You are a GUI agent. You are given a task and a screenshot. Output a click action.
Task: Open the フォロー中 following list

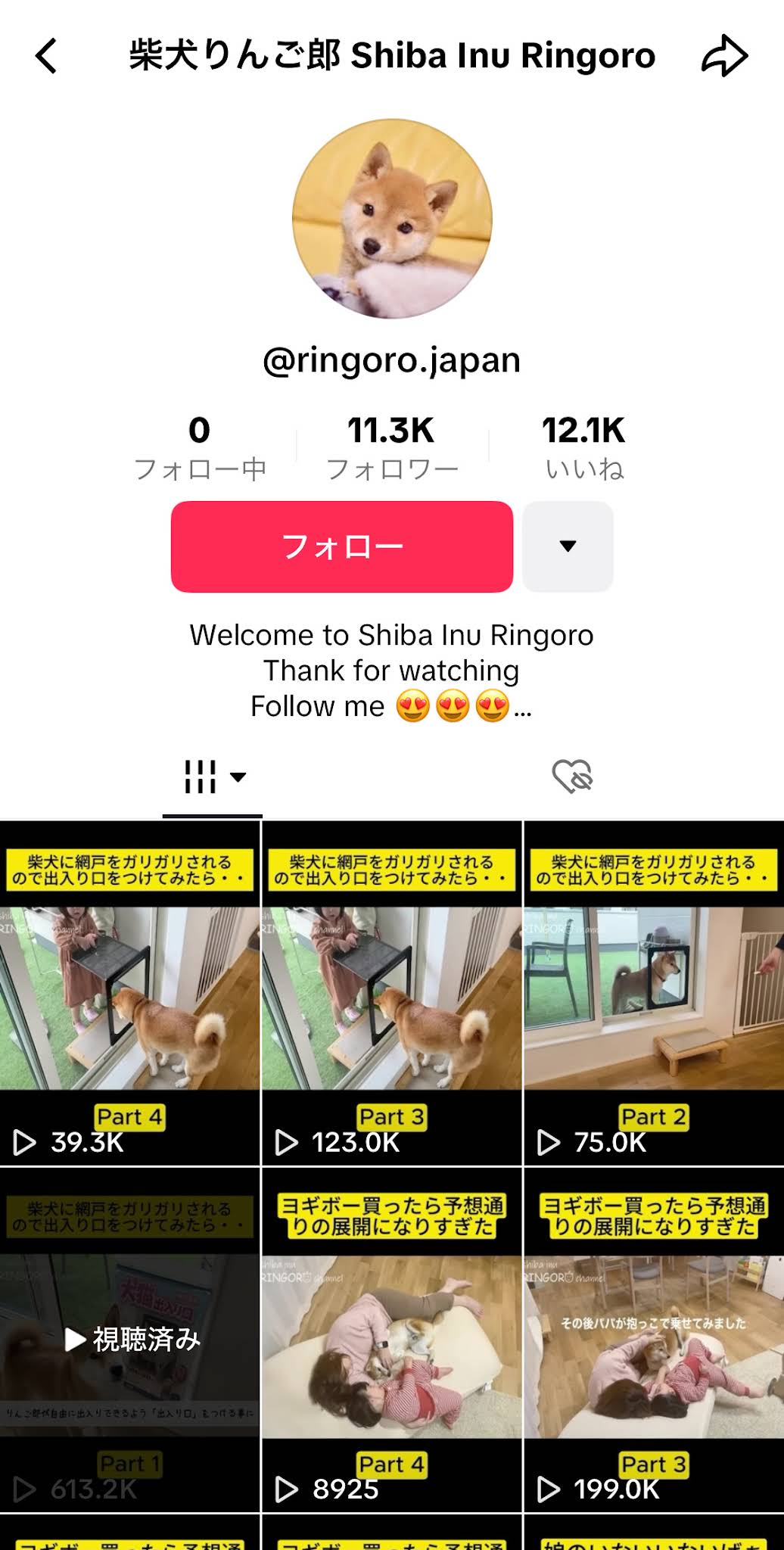click(x=200, y=448)
